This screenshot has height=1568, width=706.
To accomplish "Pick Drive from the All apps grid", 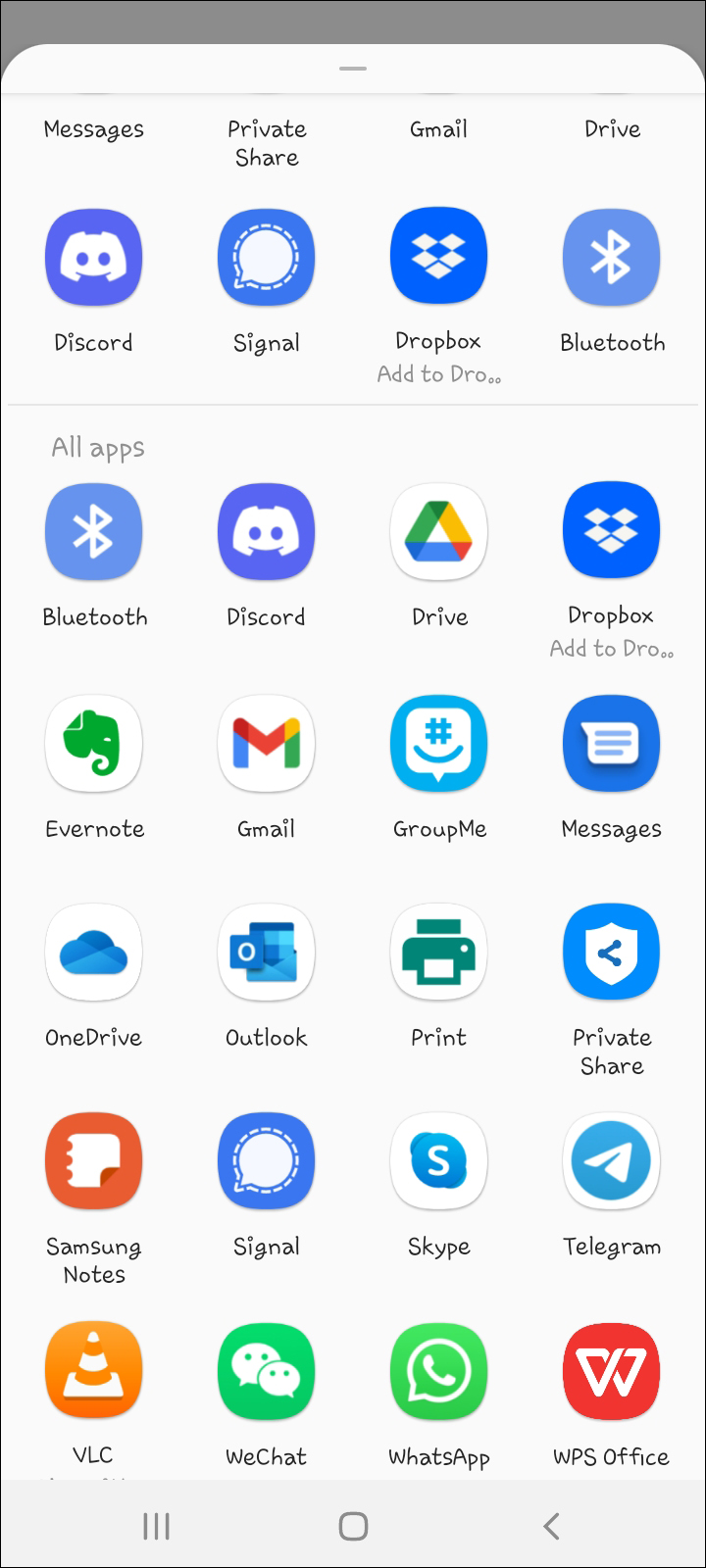I will tap(439, 531).
